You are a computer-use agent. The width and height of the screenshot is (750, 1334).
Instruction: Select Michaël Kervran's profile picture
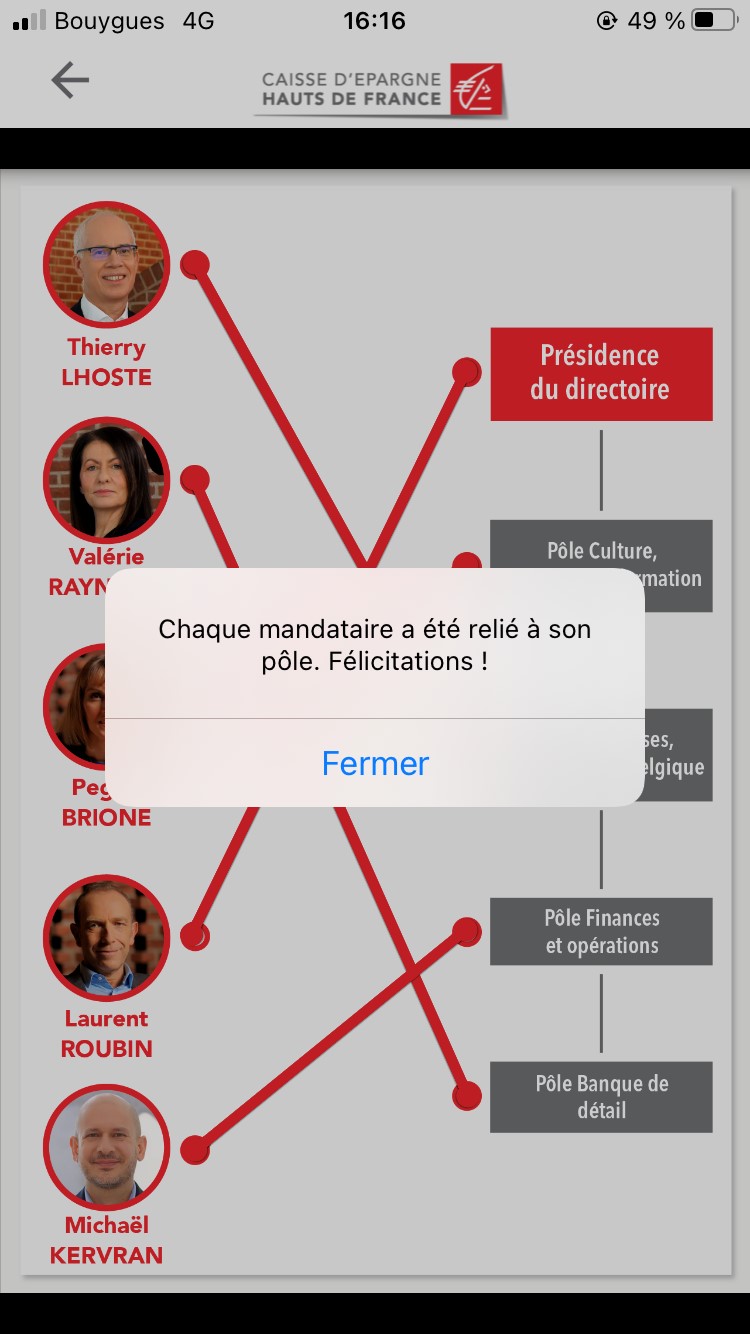click(x=106, y=1147)
